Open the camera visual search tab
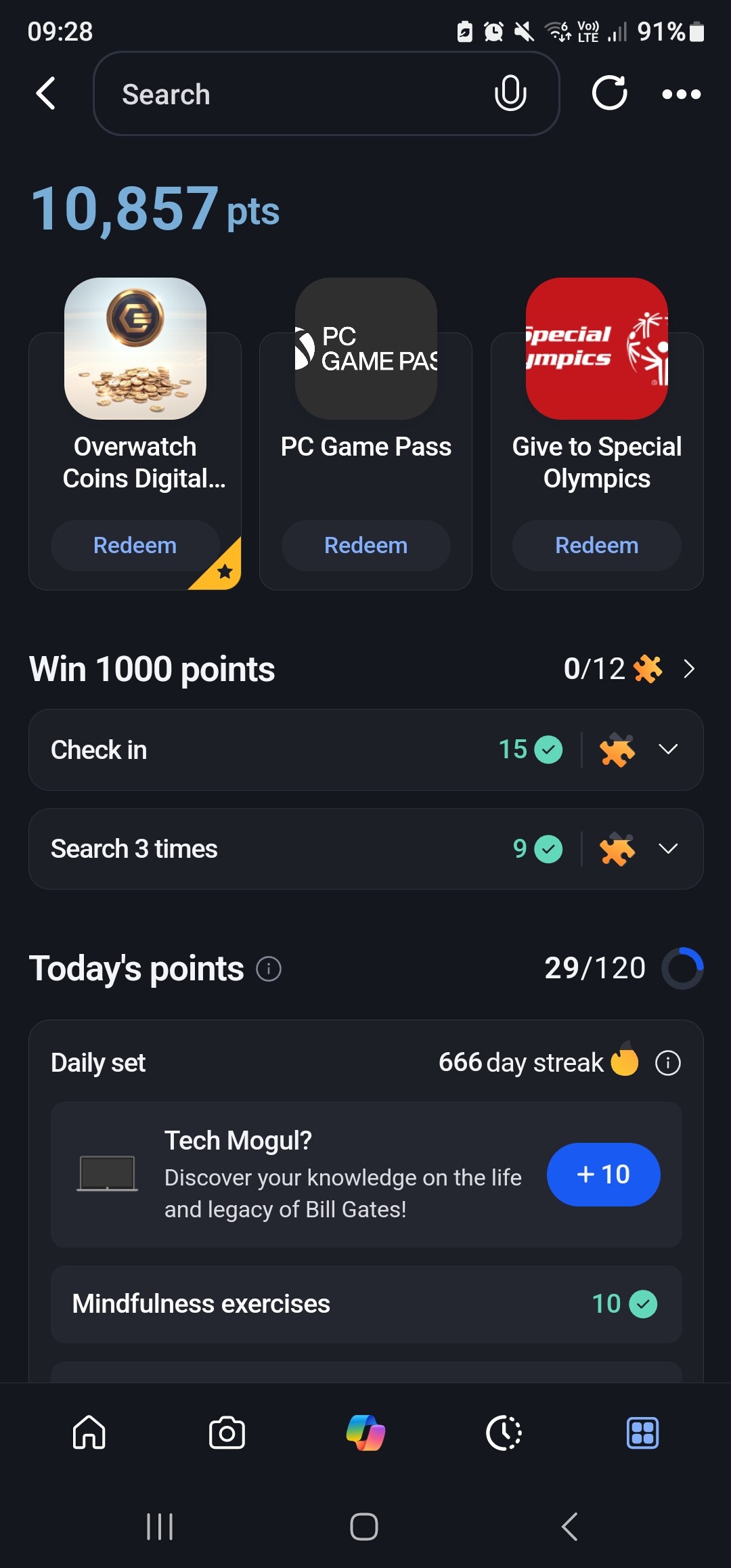 click(227, 1433)
